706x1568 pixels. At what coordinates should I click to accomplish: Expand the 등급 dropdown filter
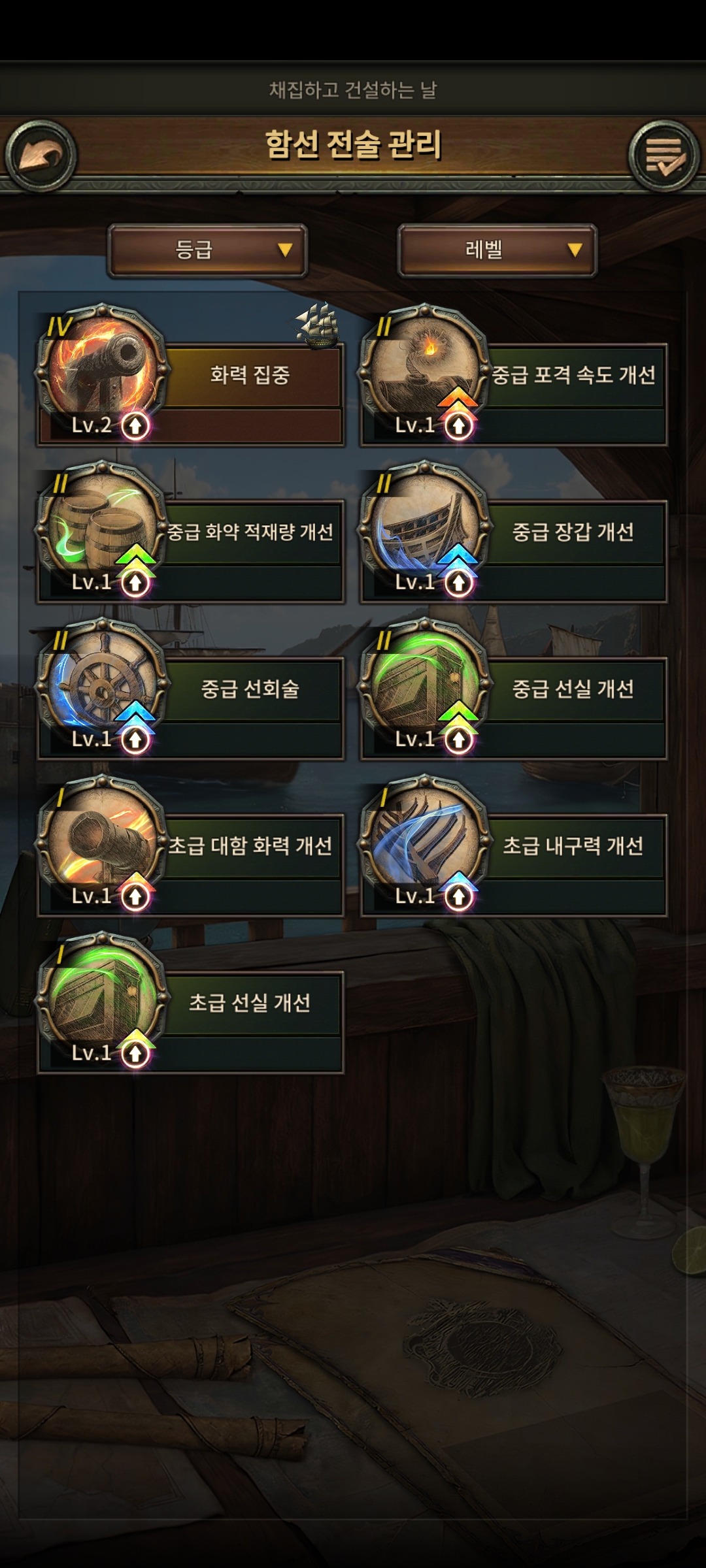207,250
